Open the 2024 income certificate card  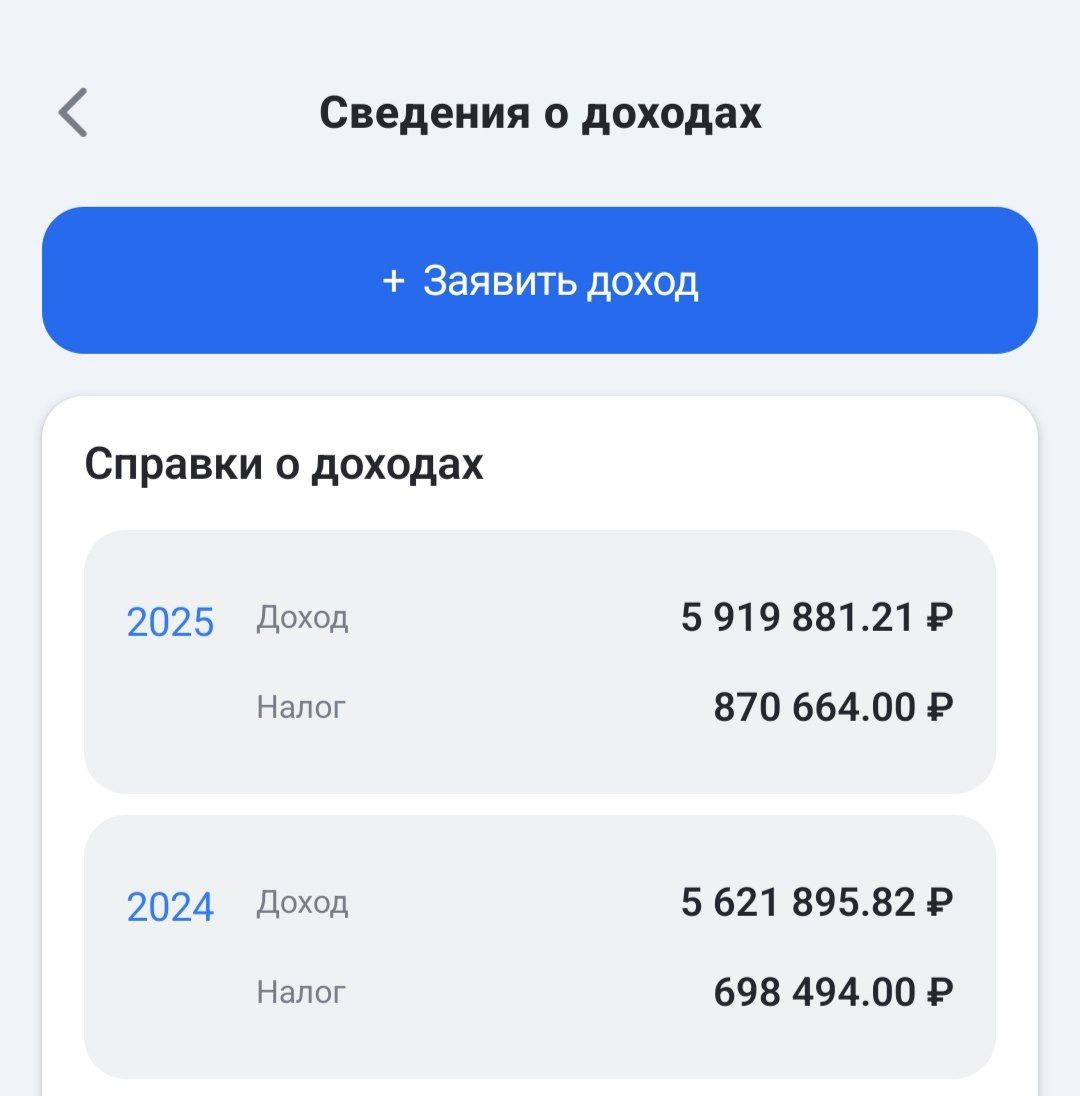tap(540, 947)
